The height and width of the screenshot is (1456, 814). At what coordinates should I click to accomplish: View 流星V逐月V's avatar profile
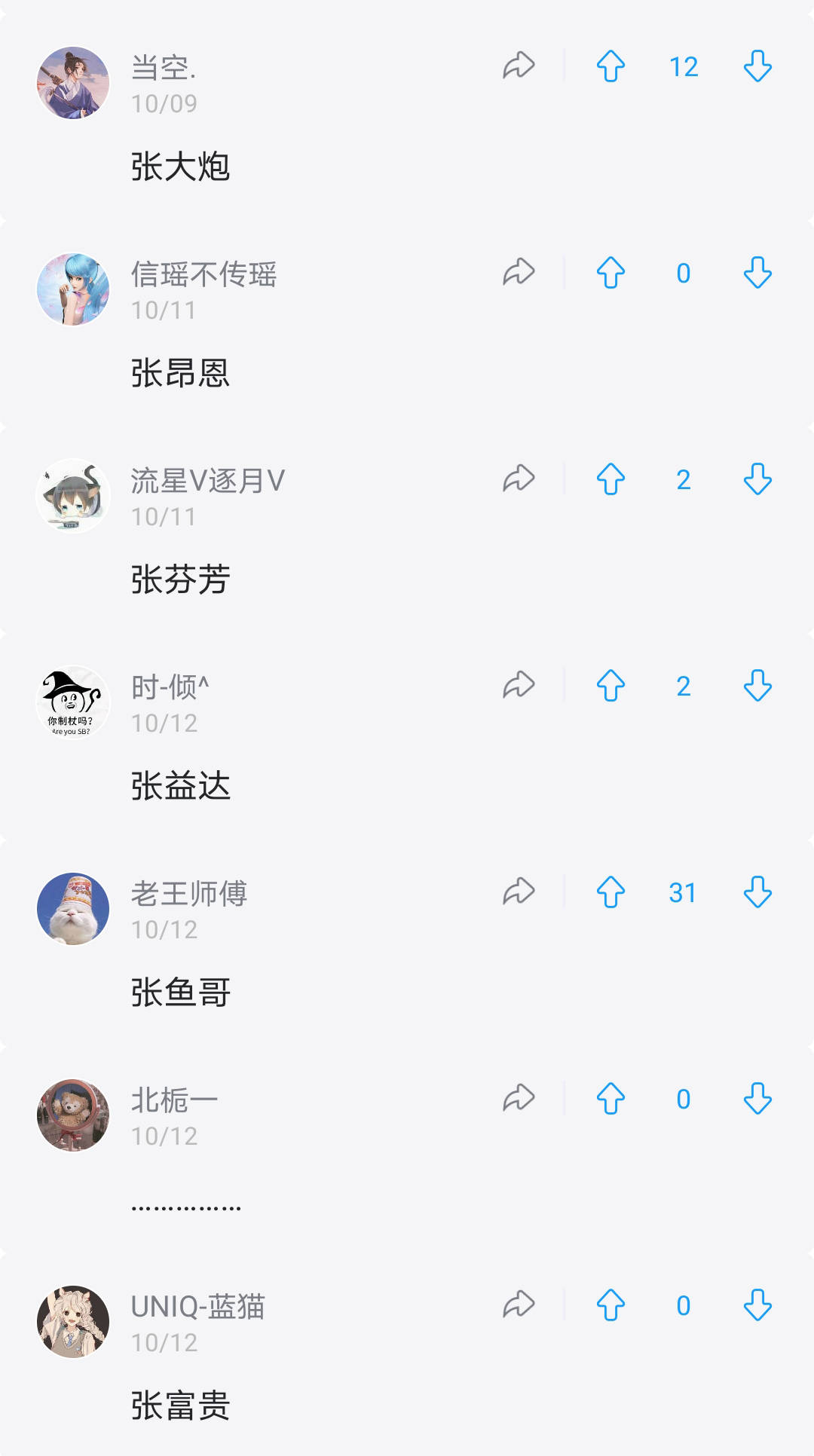[73, 496]
